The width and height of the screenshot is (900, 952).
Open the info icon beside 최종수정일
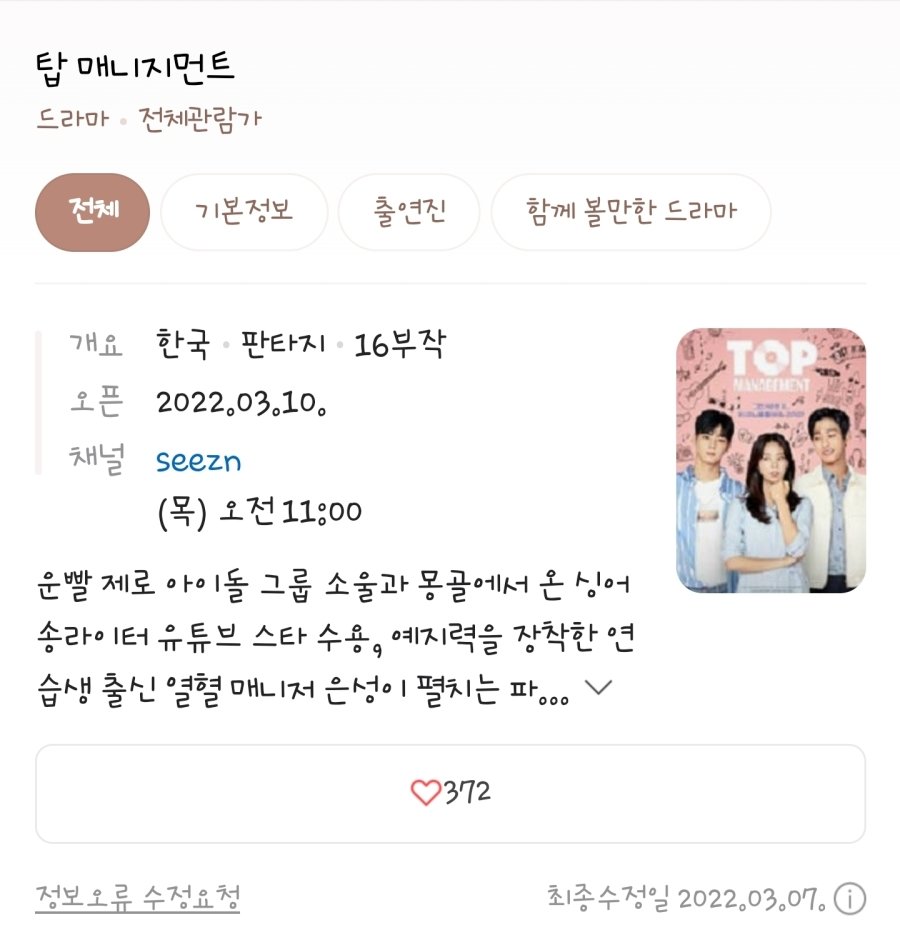[849, 898]
